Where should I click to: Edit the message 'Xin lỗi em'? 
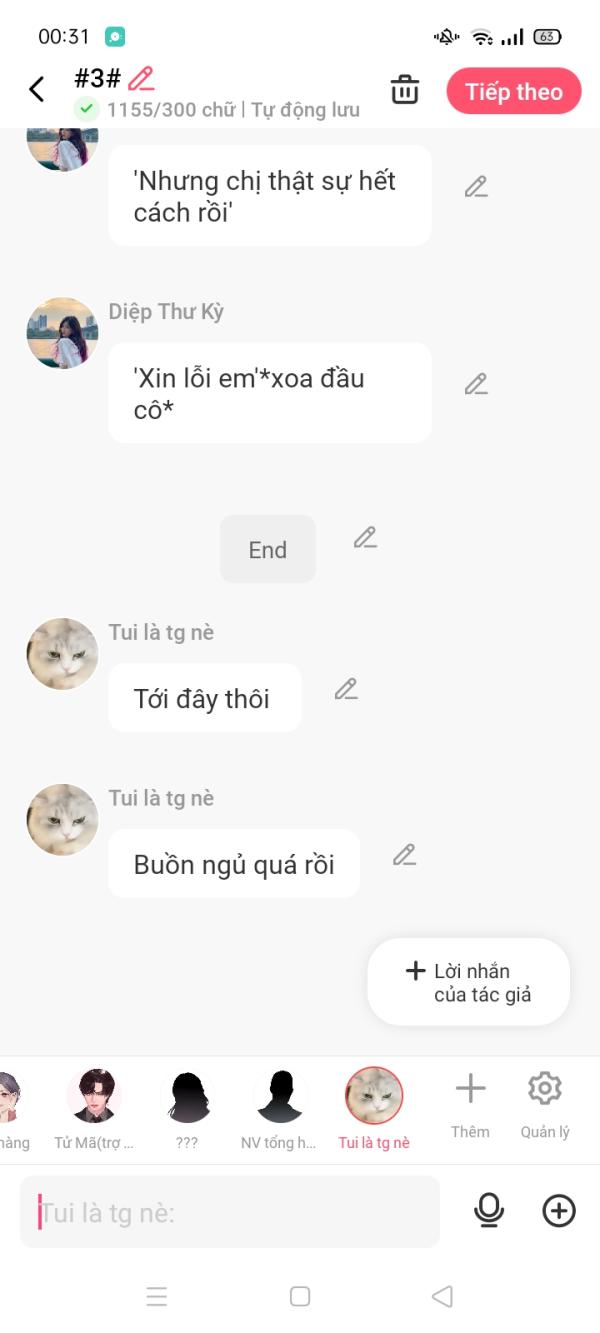[476, 384]
